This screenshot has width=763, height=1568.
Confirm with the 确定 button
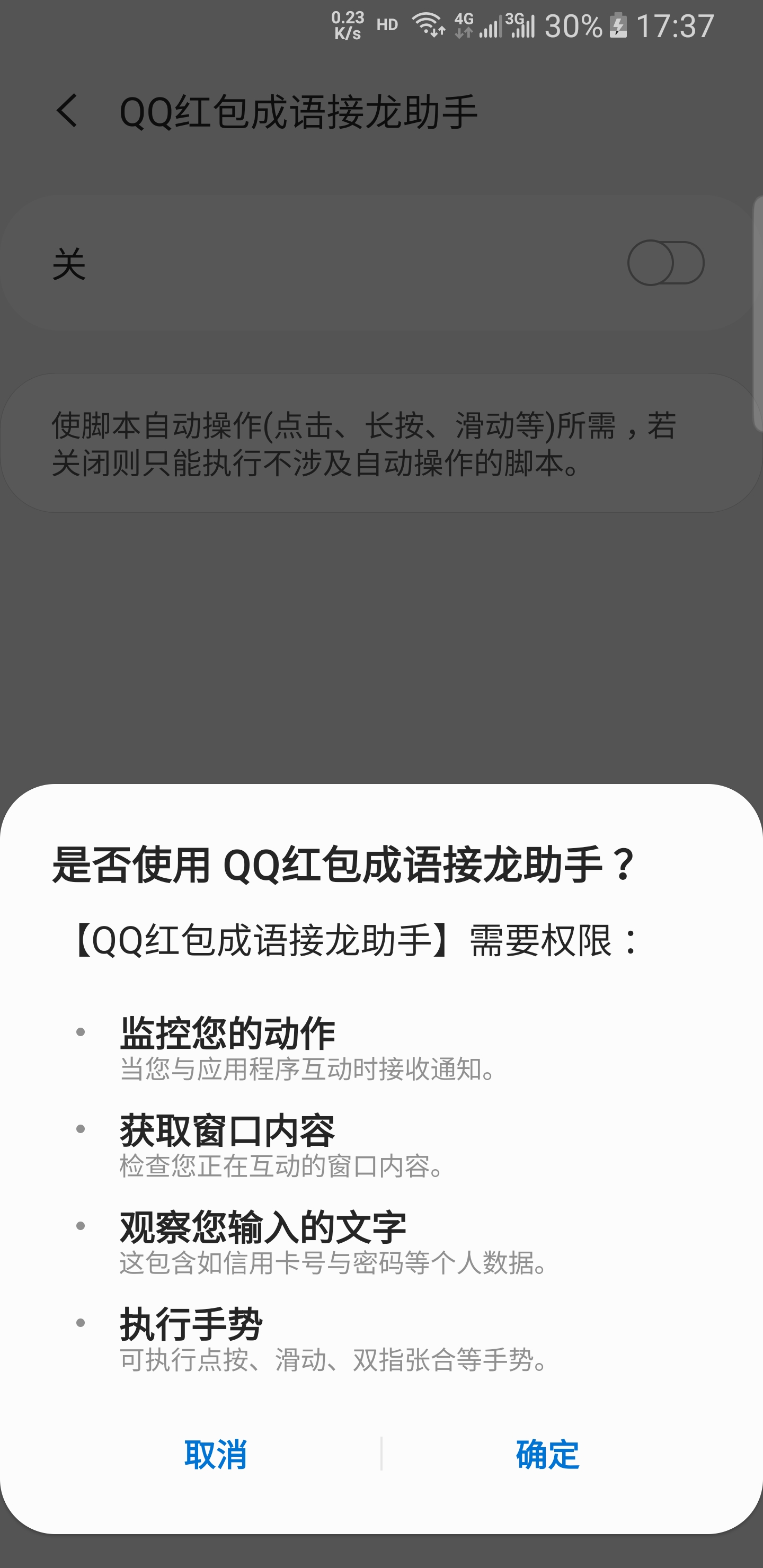(x=547, y=1455)
